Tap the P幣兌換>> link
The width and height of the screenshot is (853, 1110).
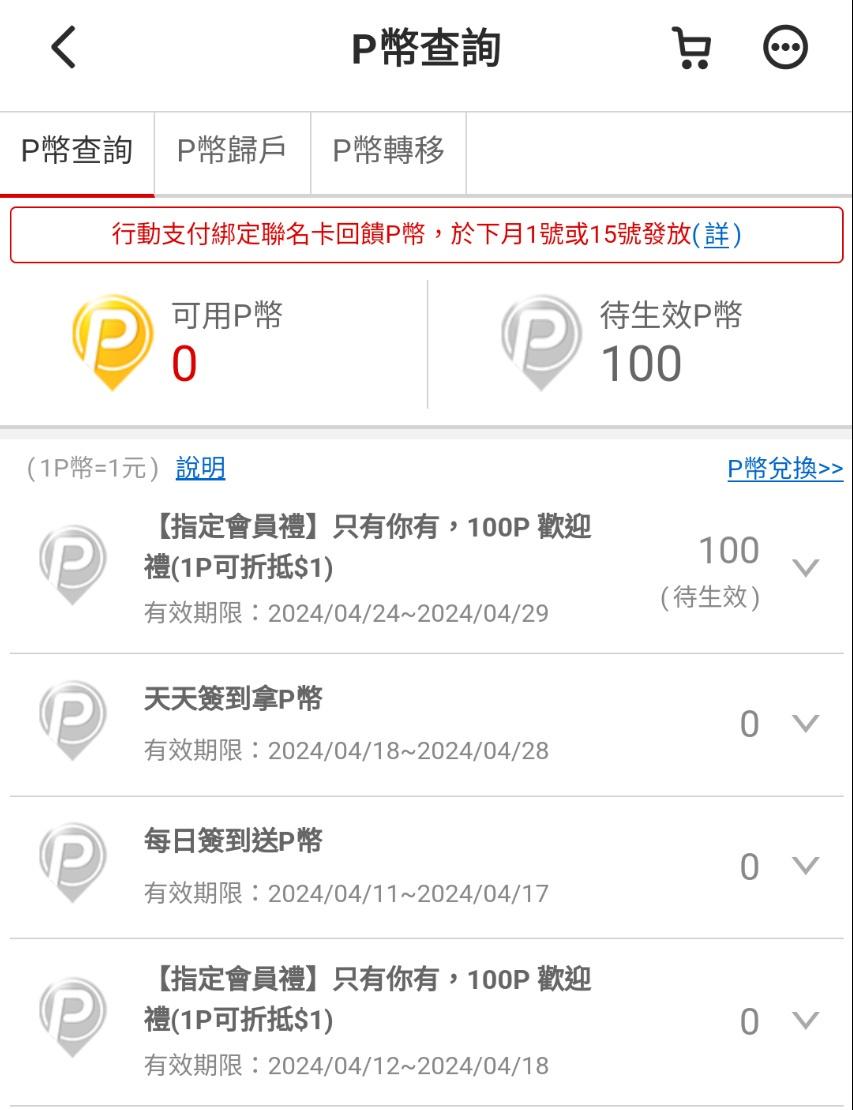pos(785,469)
